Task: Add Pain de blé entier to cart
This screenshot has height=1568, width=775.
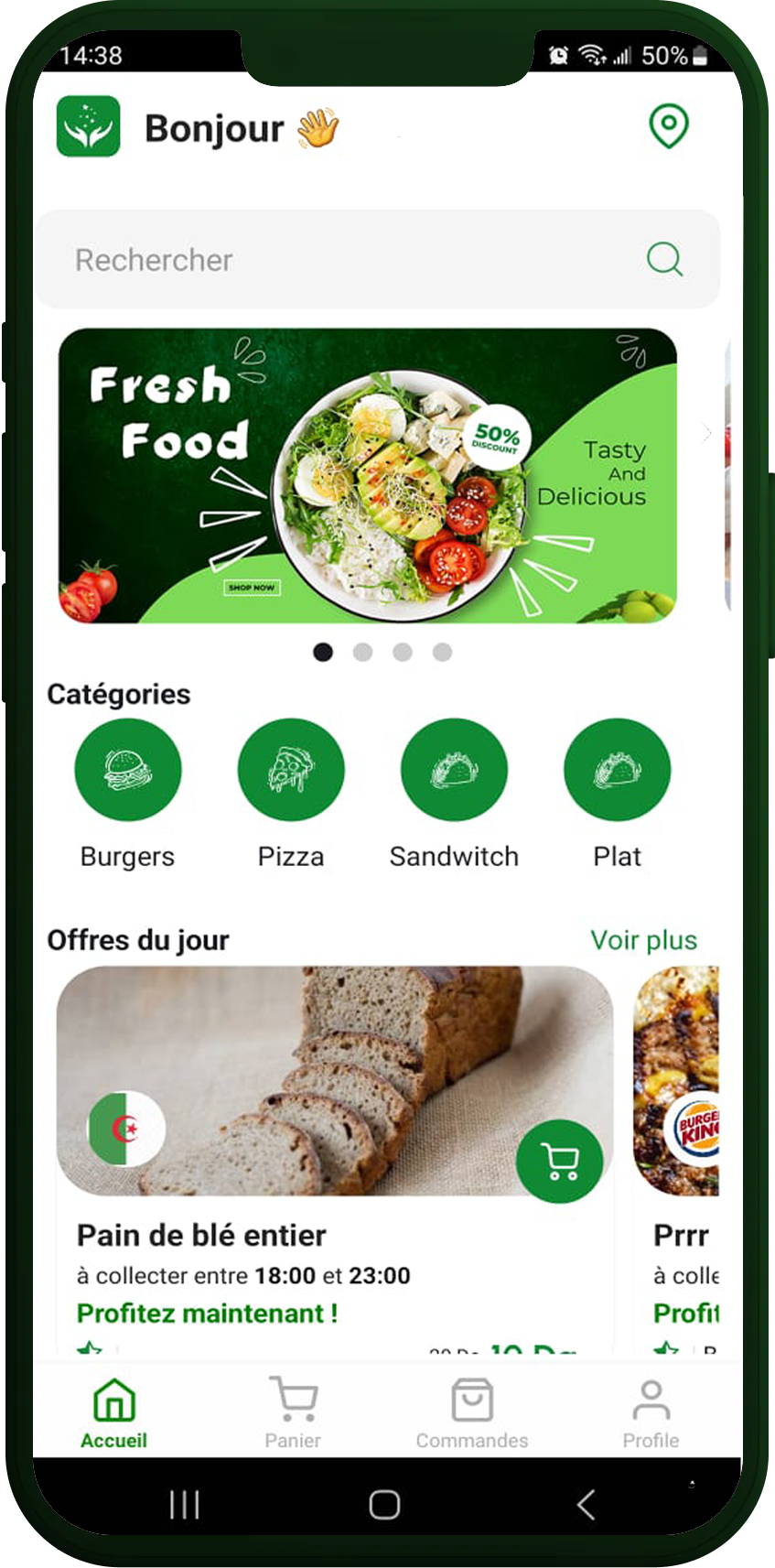Action: click(559, 1161)
